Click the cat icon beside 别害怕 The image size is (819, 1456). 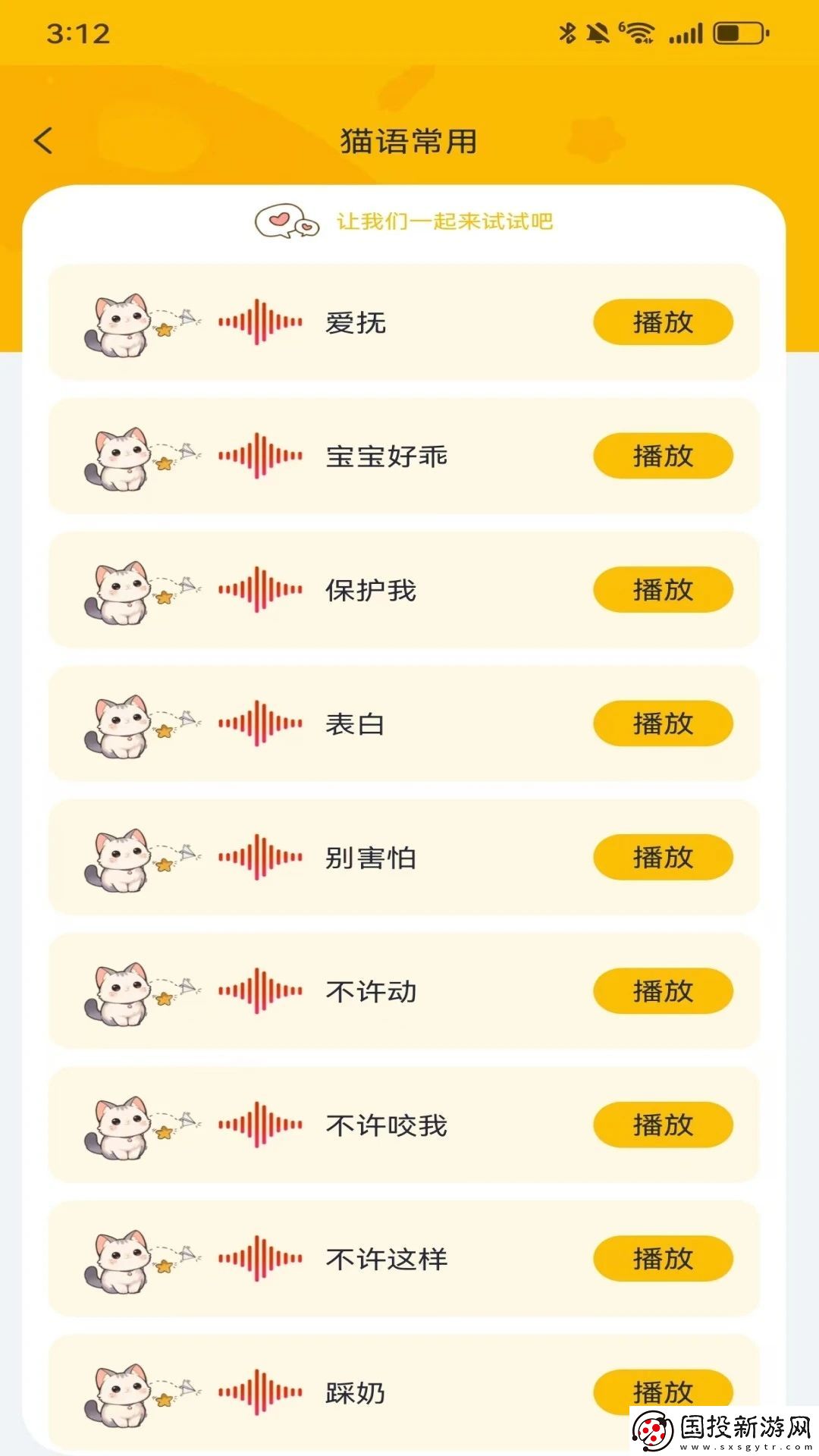(x=121, y=857)
